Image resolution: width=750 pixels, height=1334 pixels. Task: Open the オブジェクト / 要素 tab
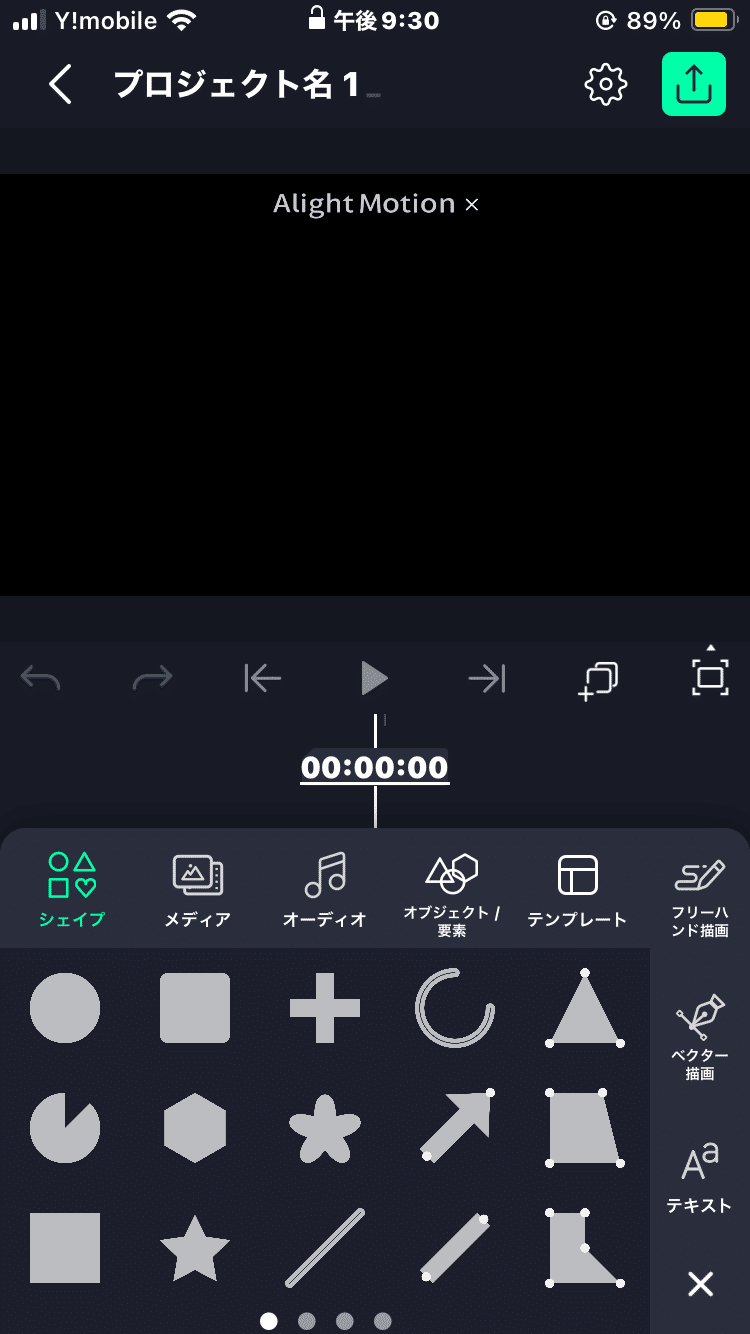(452, 895)
